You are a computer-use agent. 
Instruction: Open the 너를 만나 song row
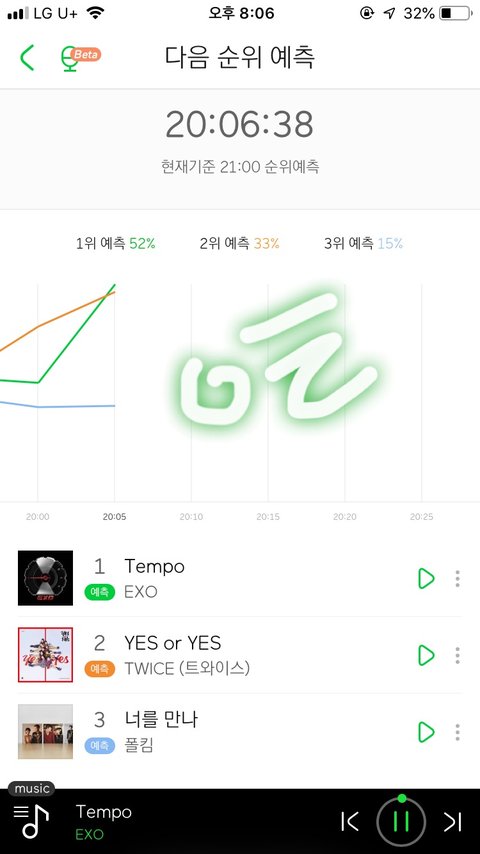click(240, 731)
